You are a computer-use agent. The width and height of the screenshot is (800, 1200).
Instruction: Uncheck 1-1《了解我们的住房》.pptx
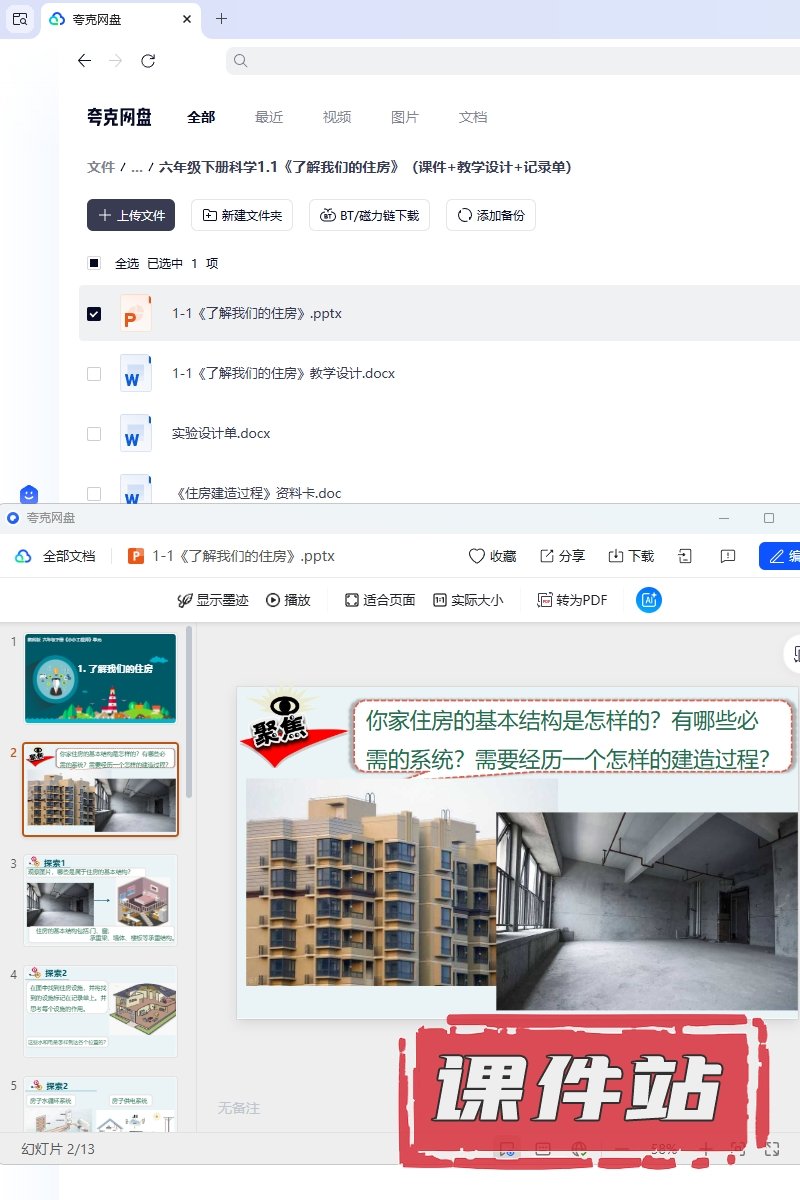pyautogui.click(x=94, y=313)
